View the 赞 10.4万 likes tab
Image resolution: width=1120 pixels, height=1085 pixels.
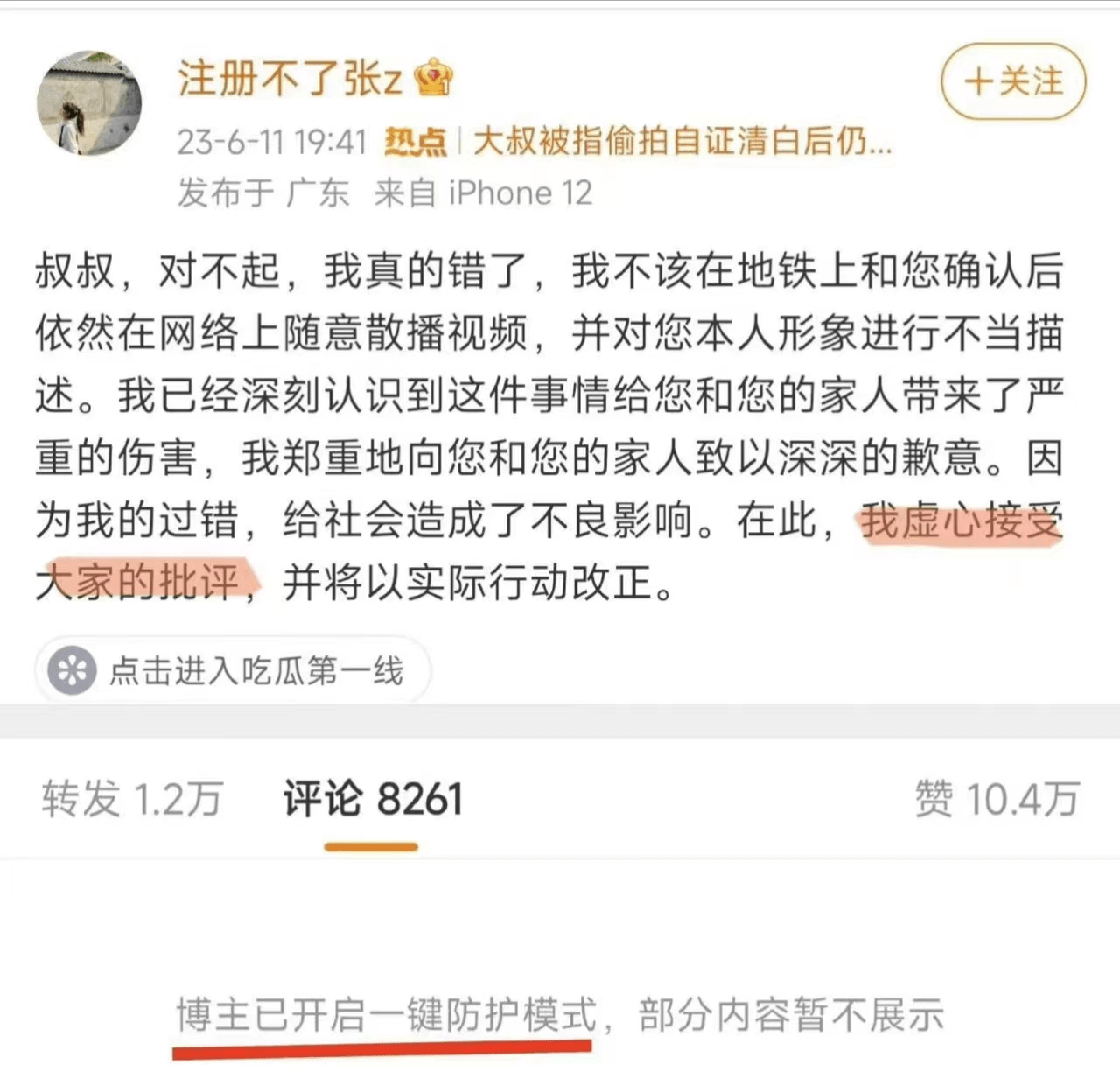(x=997, y=799)
